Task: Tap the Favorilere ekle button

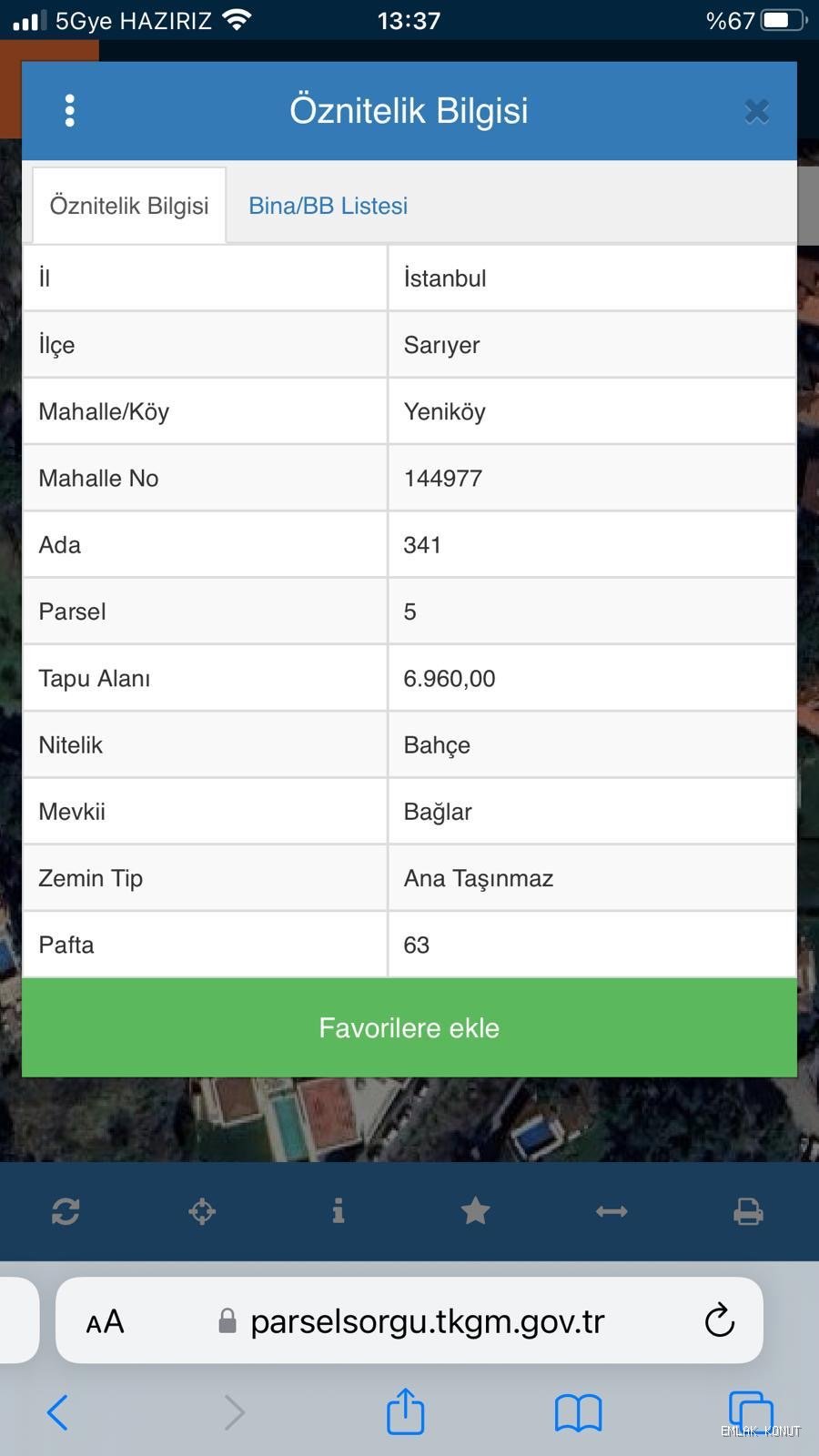Action: tap(409, 1028)
